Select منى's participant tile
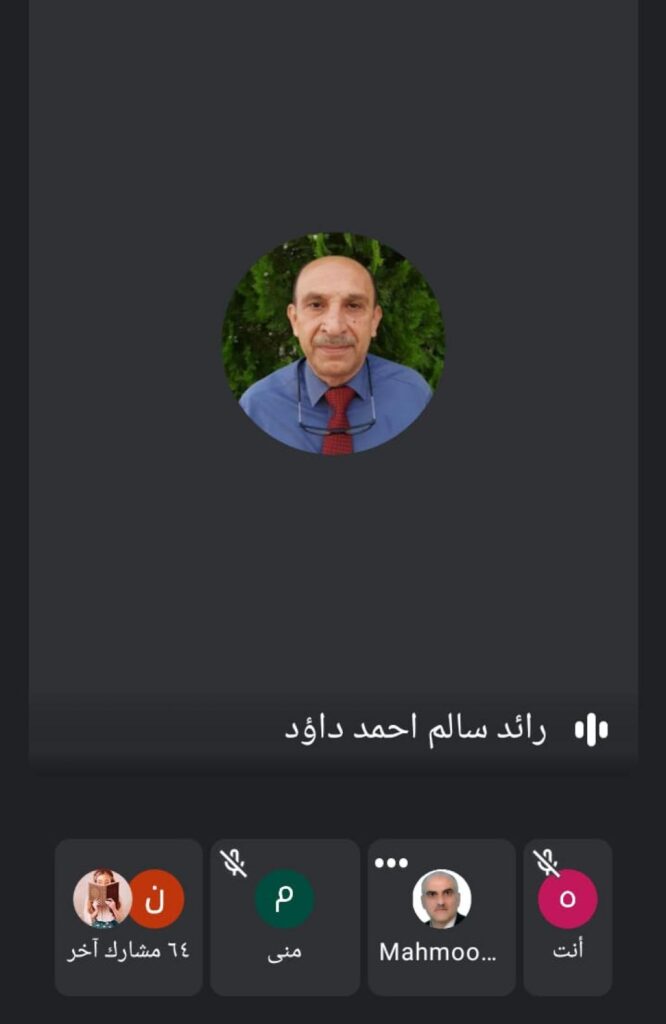Image resolution: width=666 pixels, height=1024 pixels. pyautogui.click(x=284, y=917)
